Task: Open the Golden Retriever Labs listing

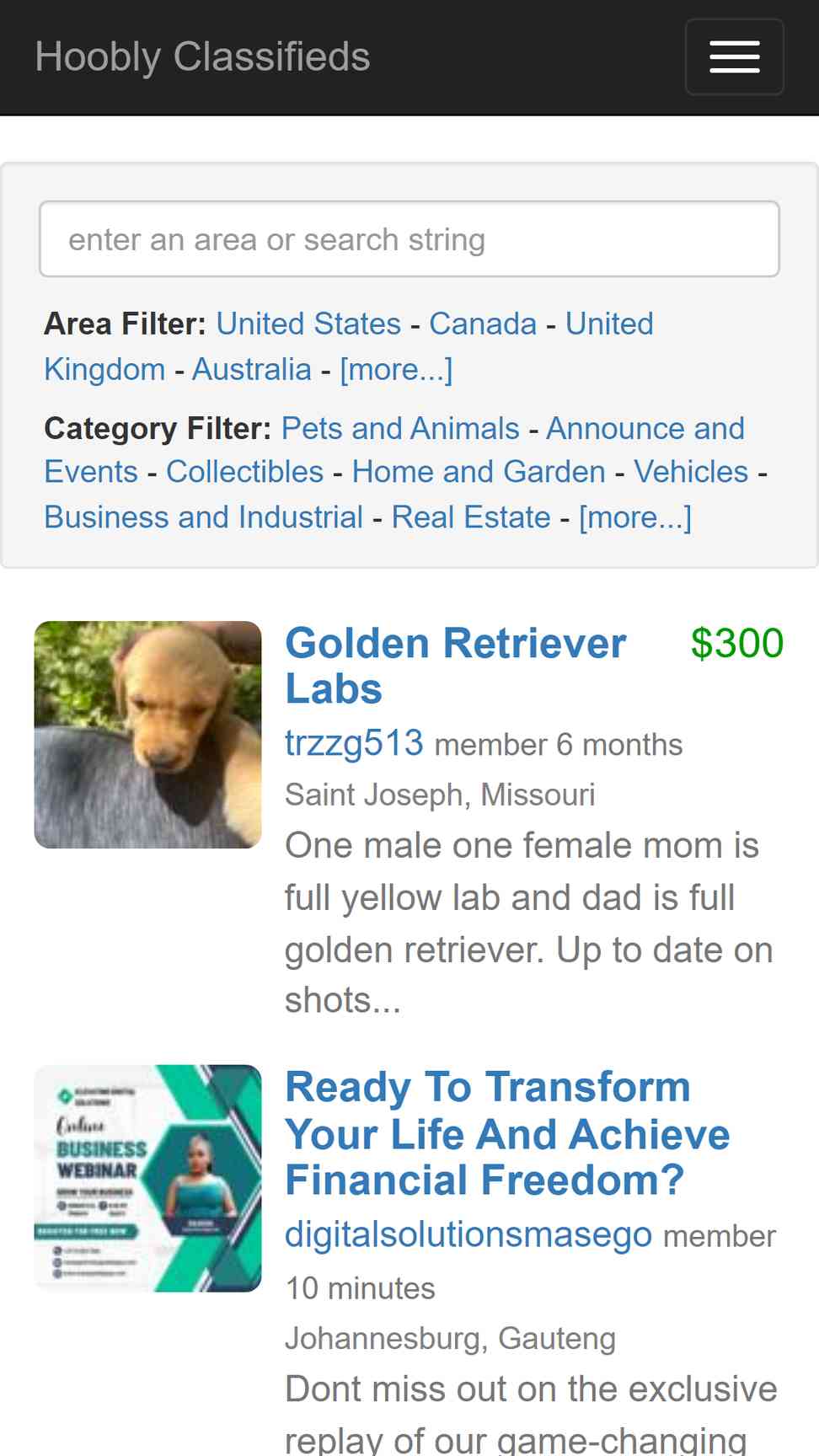Action: 455,666
